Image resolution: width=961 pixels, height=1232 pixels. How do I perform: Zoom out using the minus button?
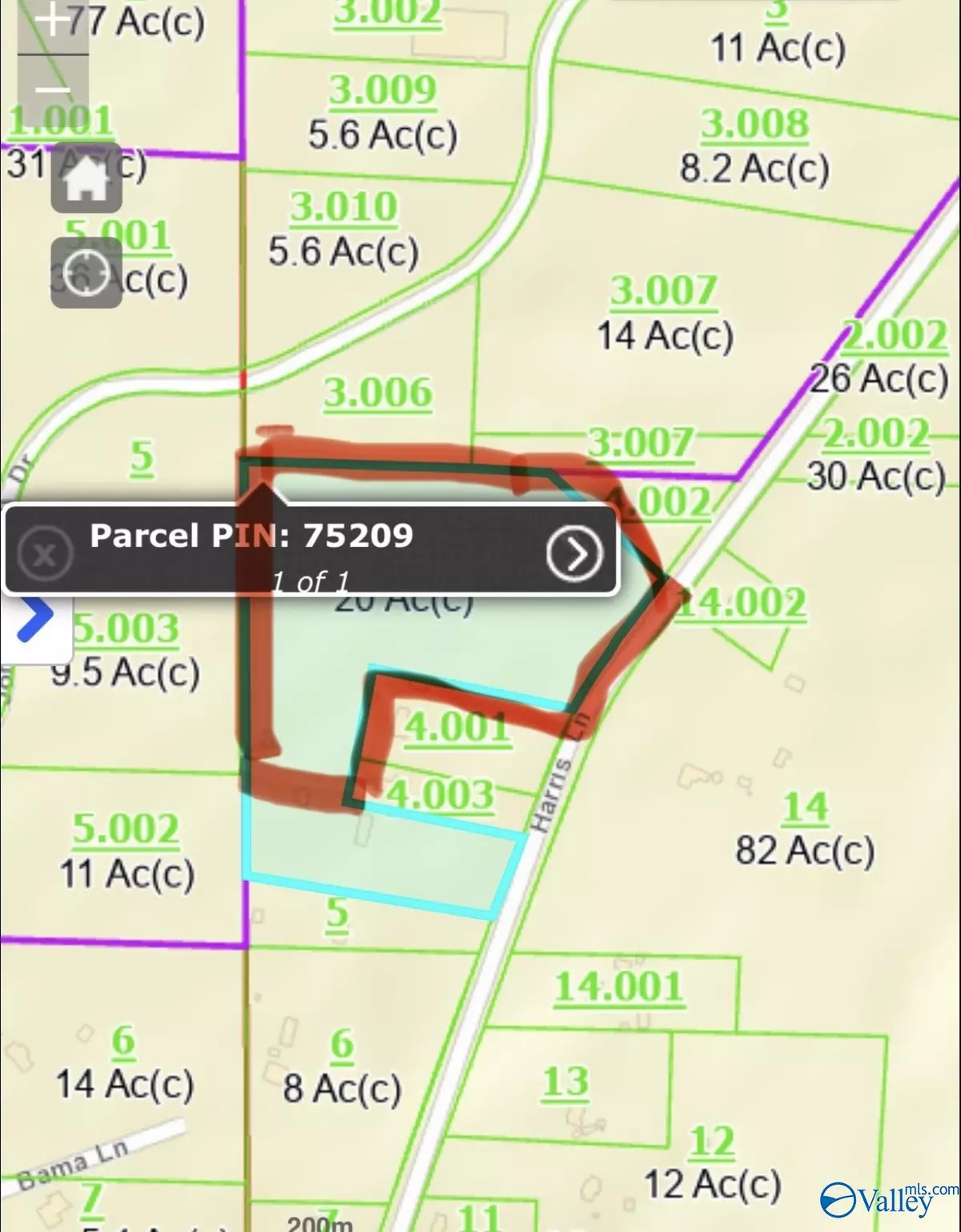click(x=52, y=88)
